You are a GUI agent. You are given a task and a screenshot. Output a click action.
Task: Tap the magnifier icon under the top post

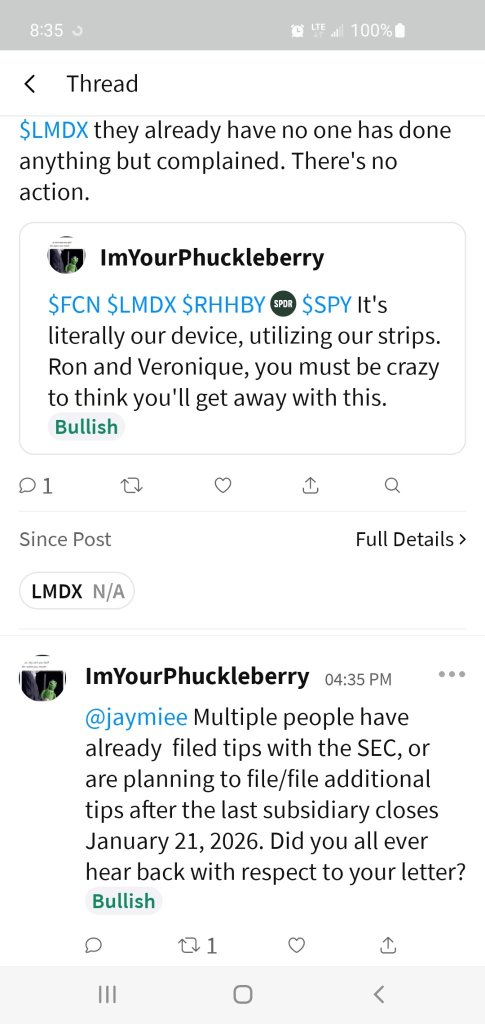392,486
